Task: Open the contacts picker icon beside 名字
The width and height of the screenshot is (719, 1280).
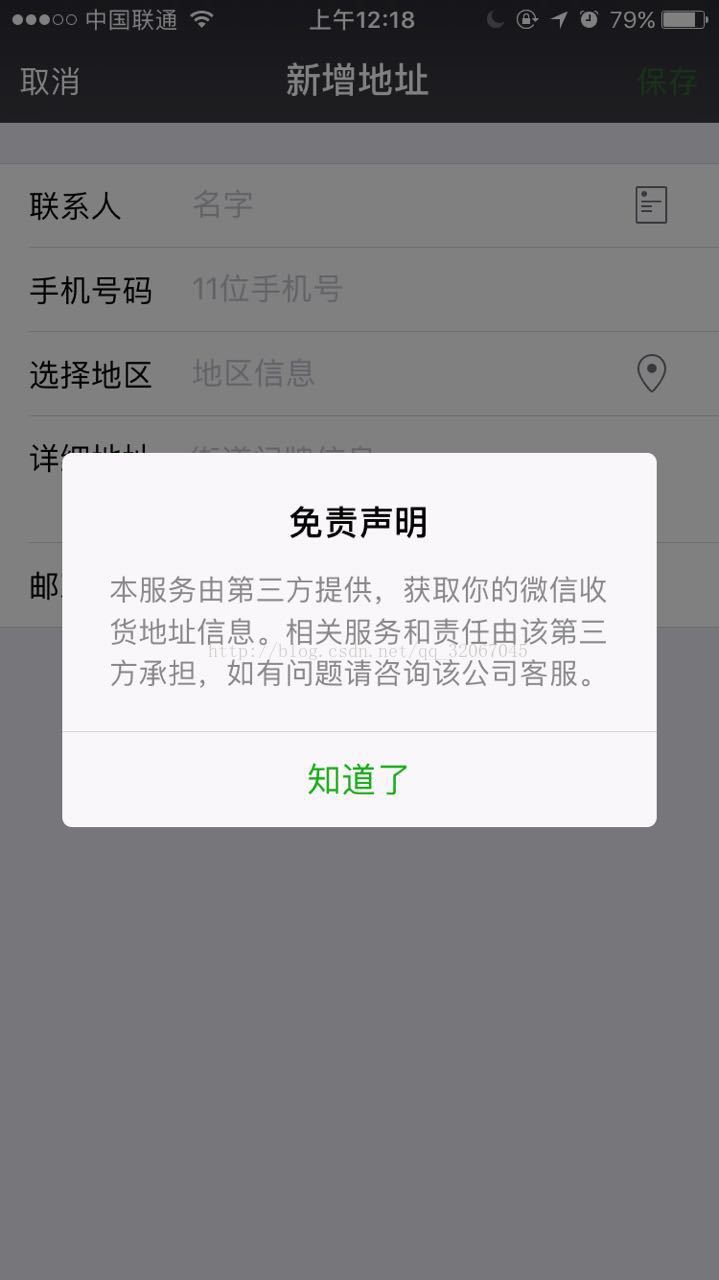Action: tap(651, 205)
